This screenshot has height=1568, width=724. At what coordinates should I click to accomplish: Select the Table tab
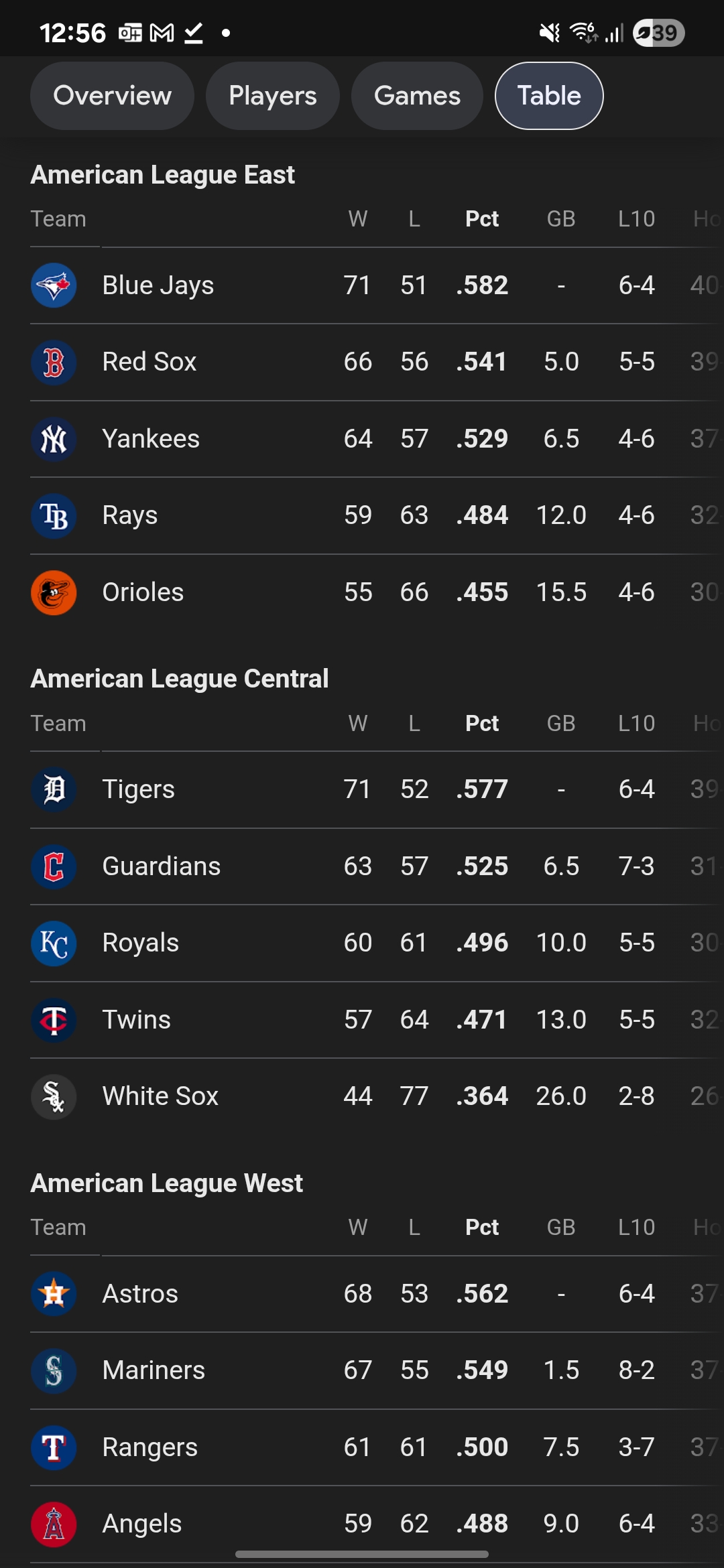pyautogui.click(x=549, y=96)
